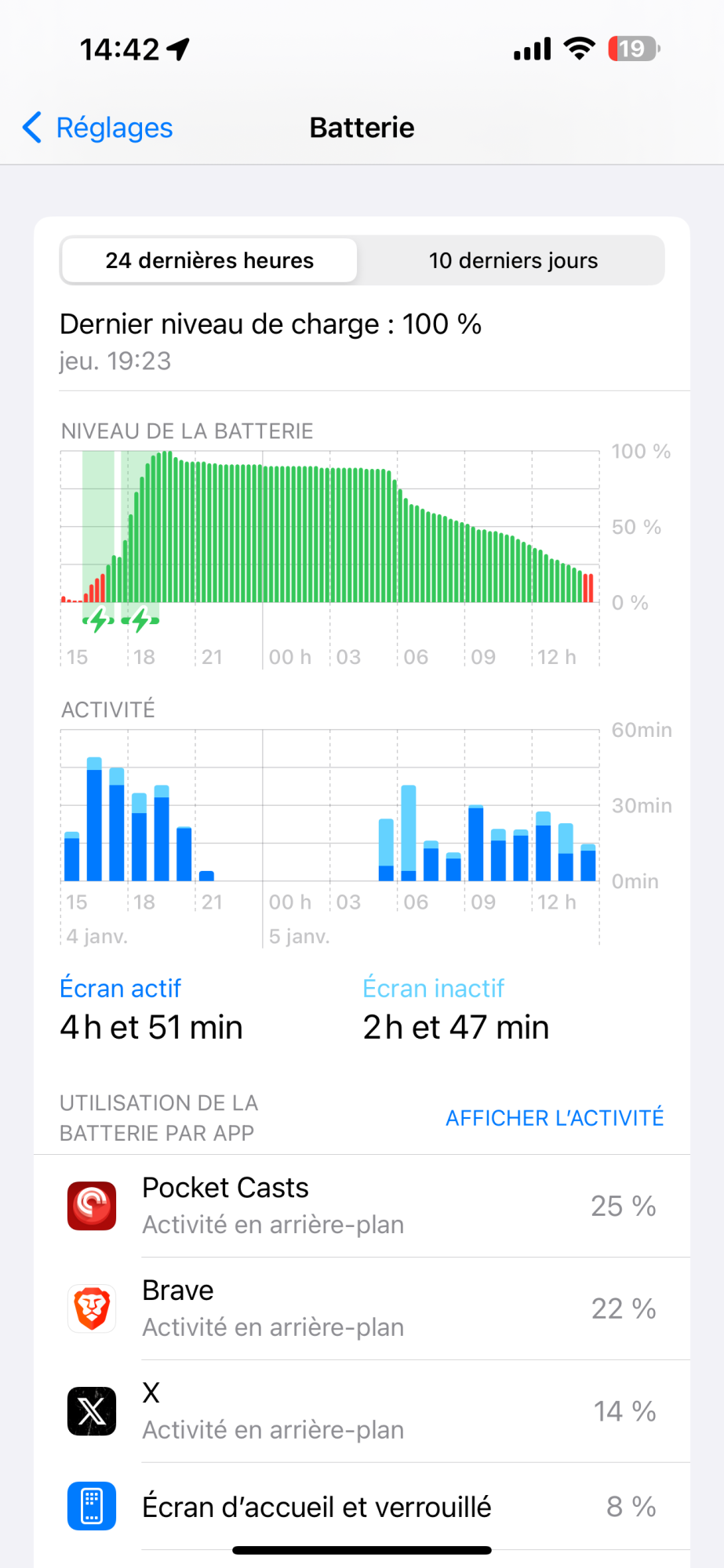The width and height of the screenshot is (724, 1568).
Task: Select the 24 dernières heures segment
Action: [209, 260]
